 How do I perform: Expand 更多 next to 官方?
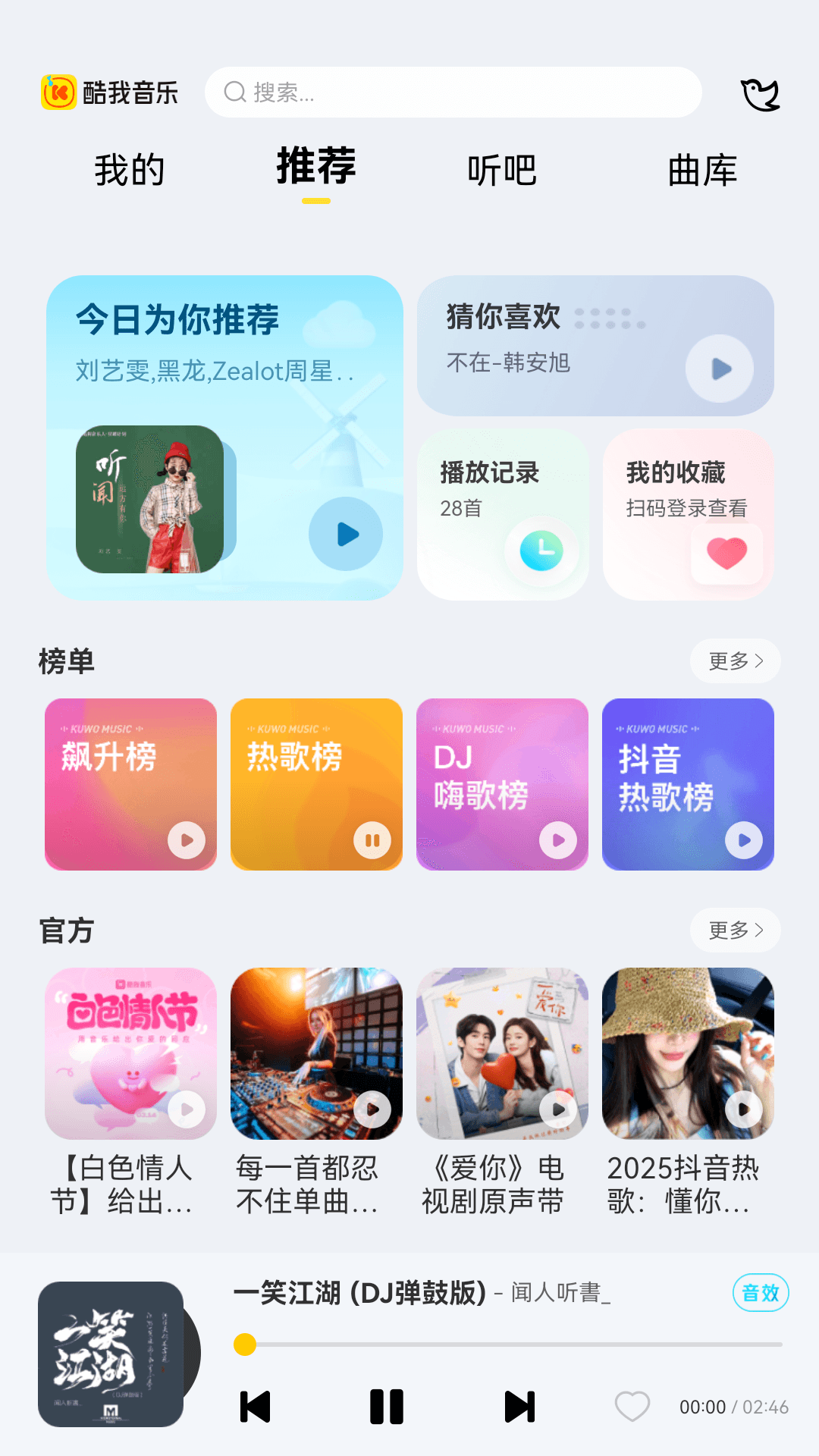734,930
